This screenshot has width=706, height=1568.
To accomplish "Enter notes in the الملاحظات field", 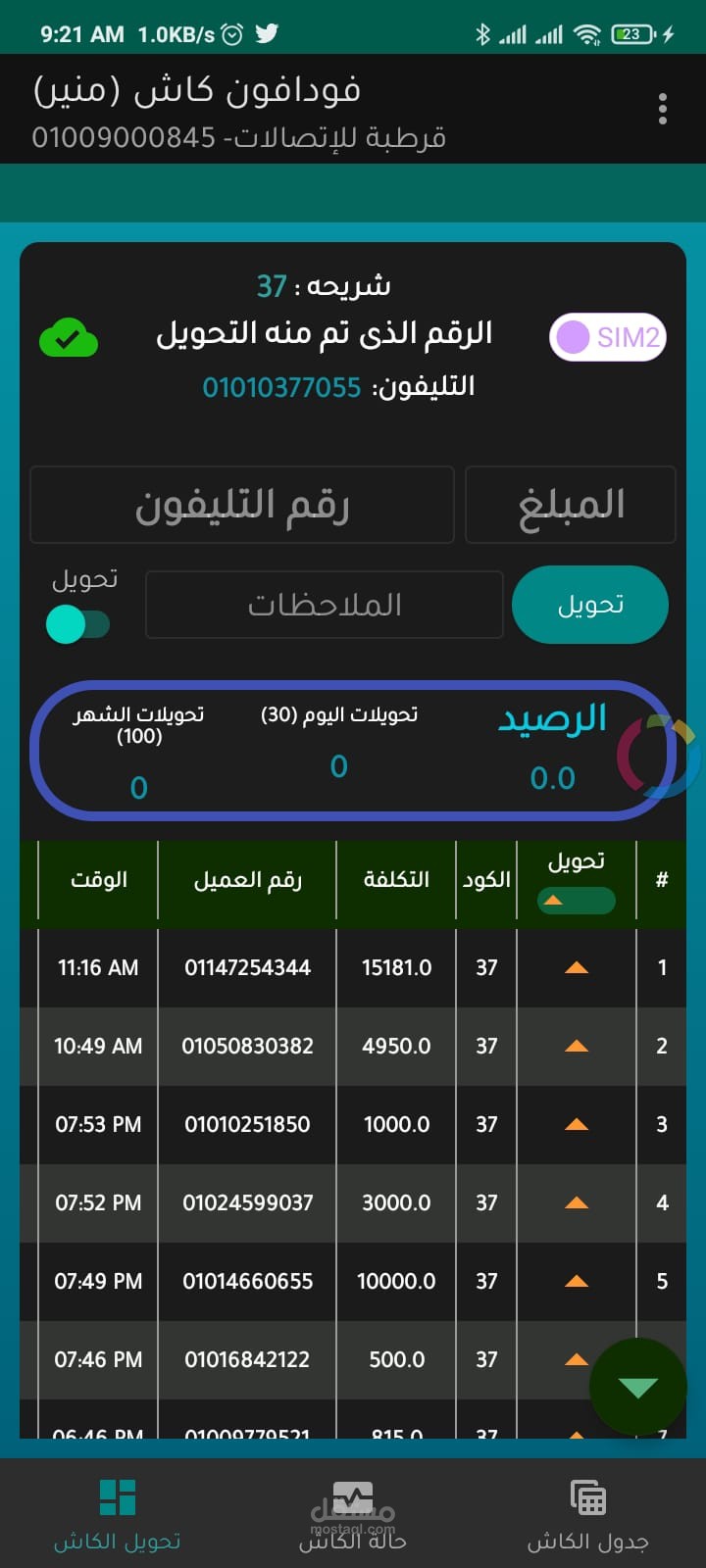I will pos(325,605).
